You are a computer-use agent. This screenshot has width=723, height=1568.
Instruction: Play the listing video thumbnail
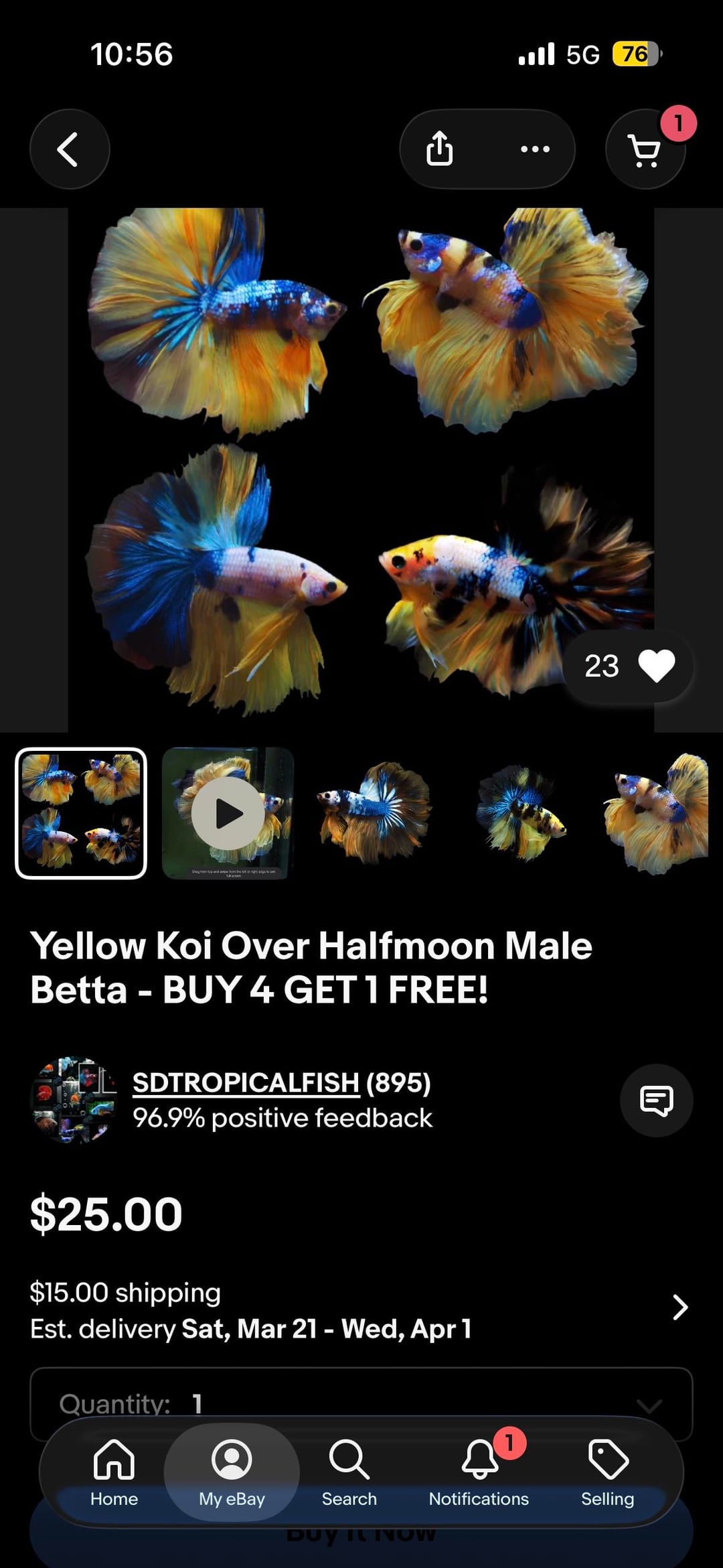tap(228, 813)
